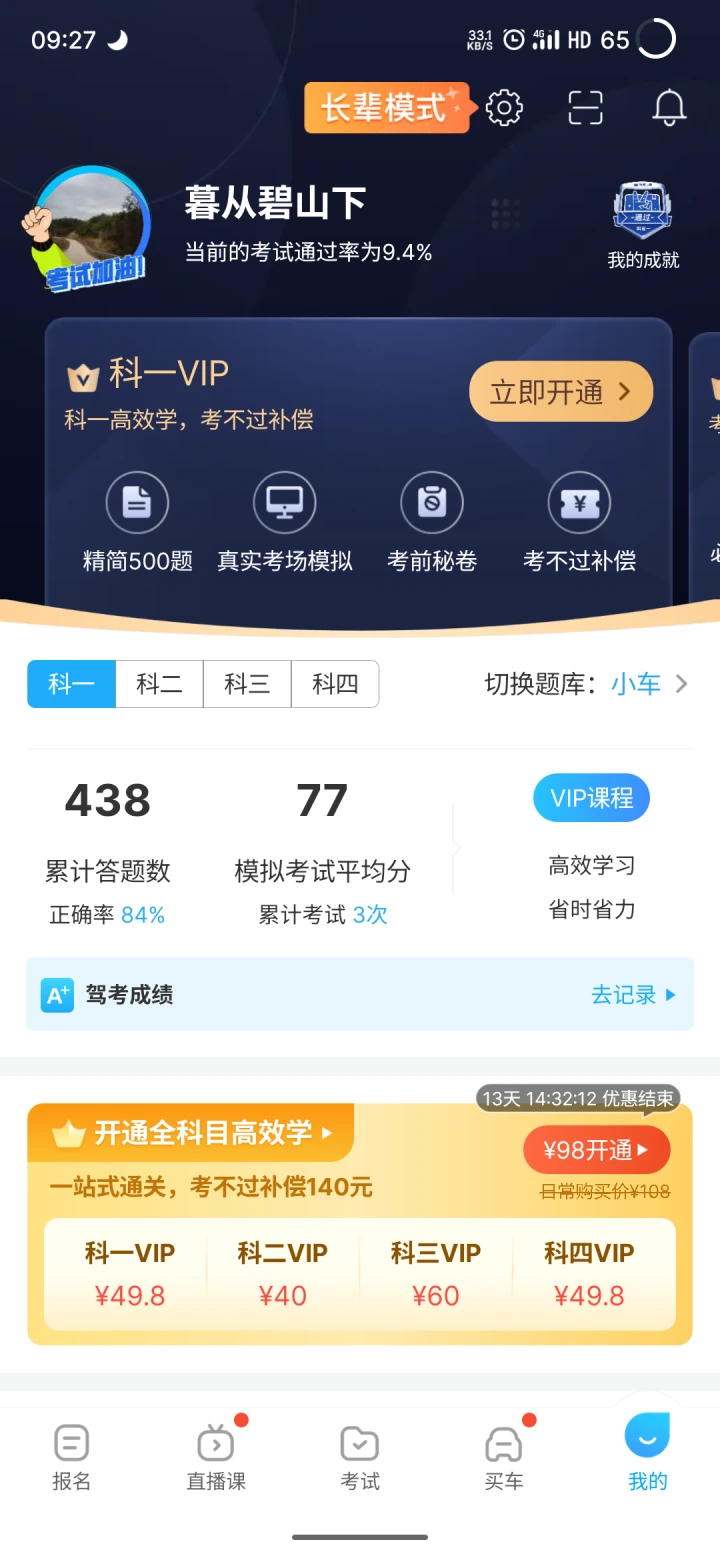Go to the 报名 tab
Image resolution: width=720 pixels, height=1560 pixels.
[x=72, y=1458]
